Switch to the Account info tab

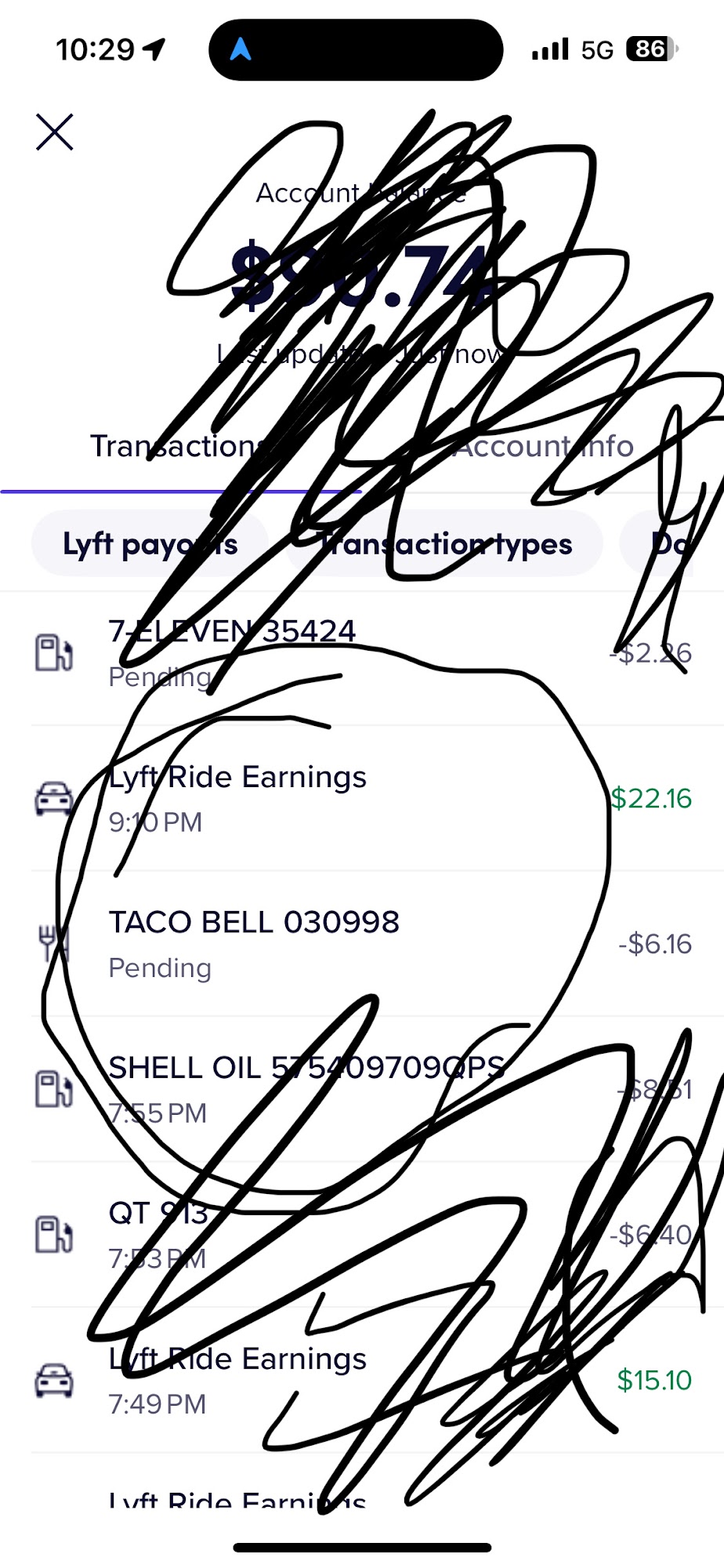(x=544, y=447)
